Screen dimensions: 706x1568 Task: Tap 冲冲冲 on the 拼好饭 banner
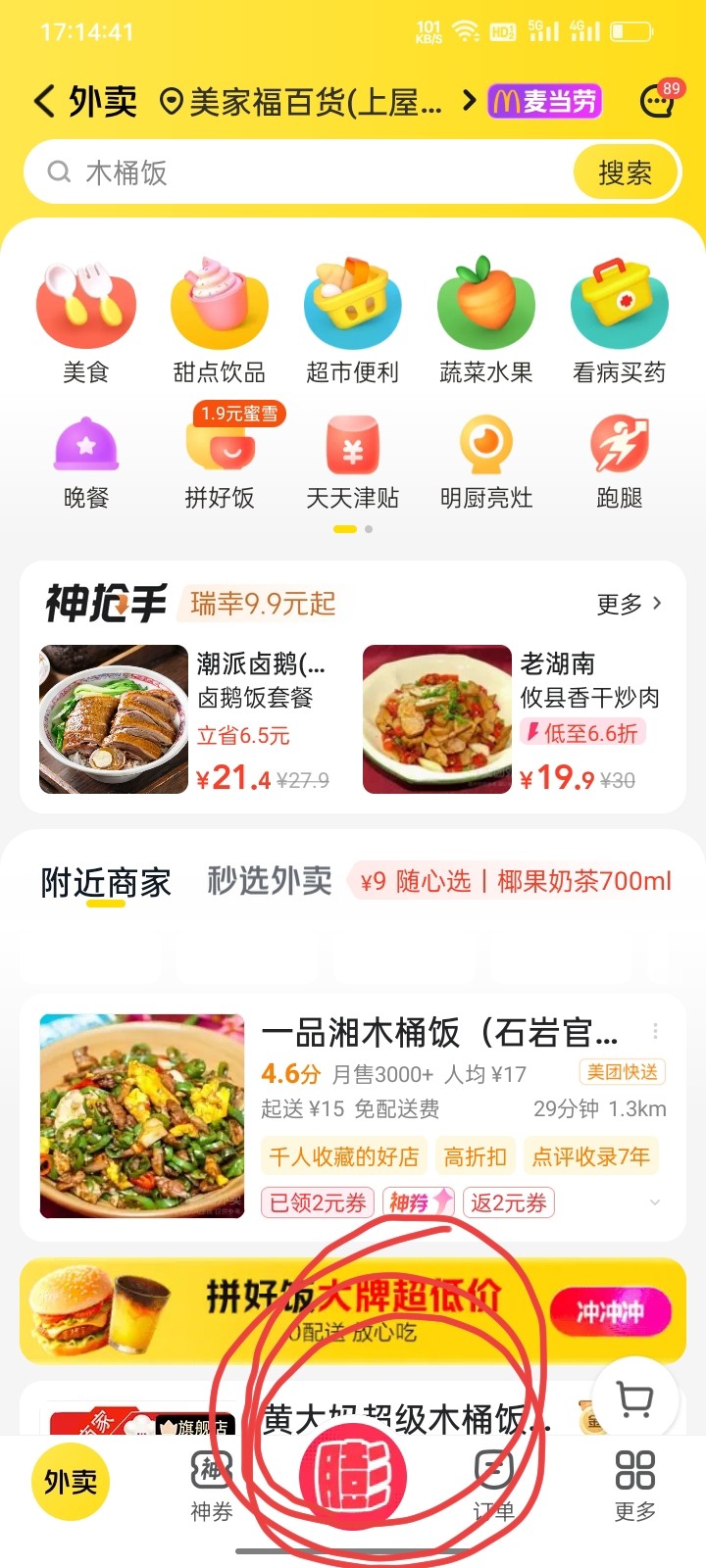coord(610,1311)
